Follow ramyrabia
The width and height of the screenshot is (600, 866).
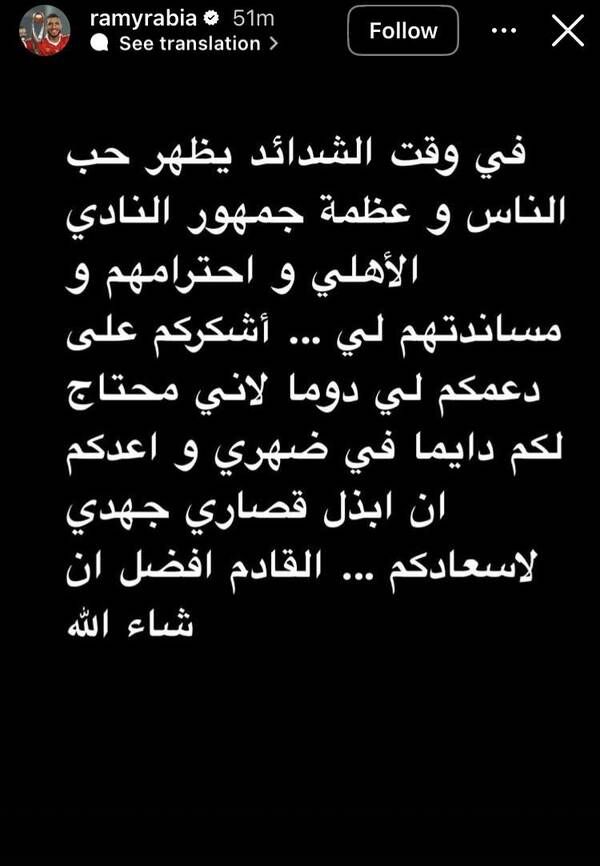click(402, 31)
